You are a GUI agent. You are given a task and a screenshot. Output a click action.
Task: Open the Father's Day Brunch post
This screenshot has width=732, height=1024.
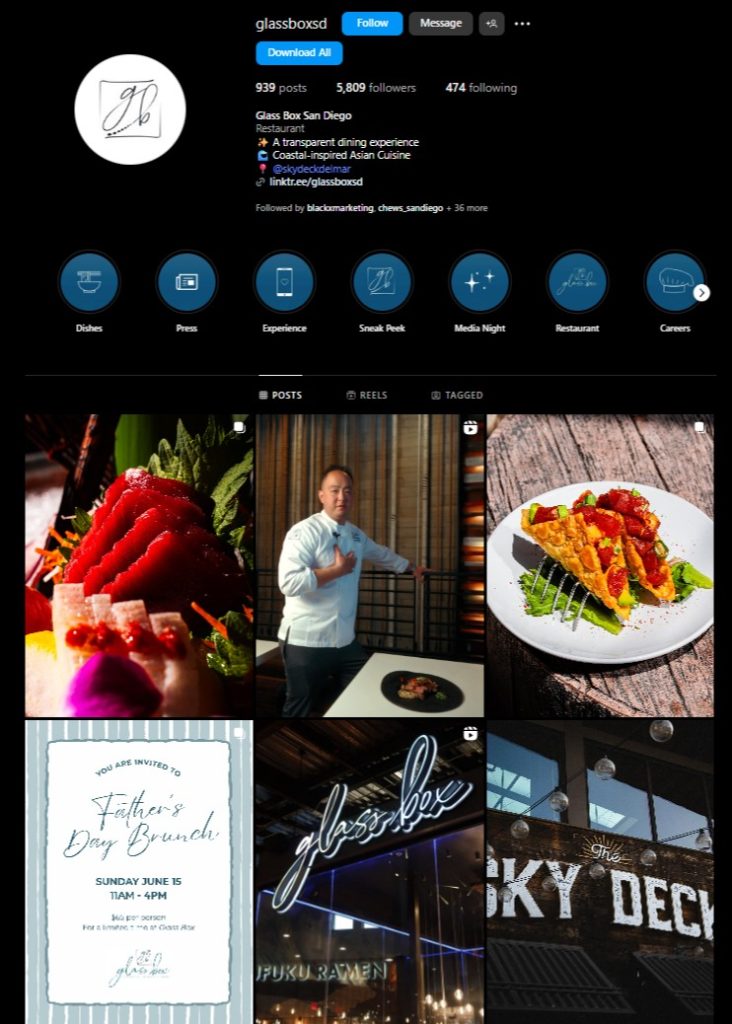(139, 871)
